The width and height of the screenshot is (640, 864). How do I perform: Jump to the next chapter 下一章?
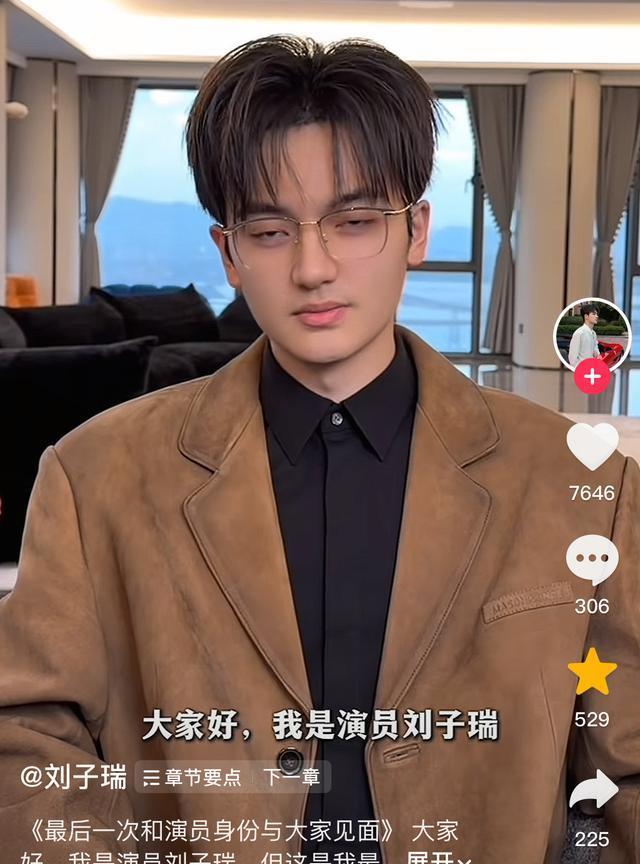pos(291,777)
